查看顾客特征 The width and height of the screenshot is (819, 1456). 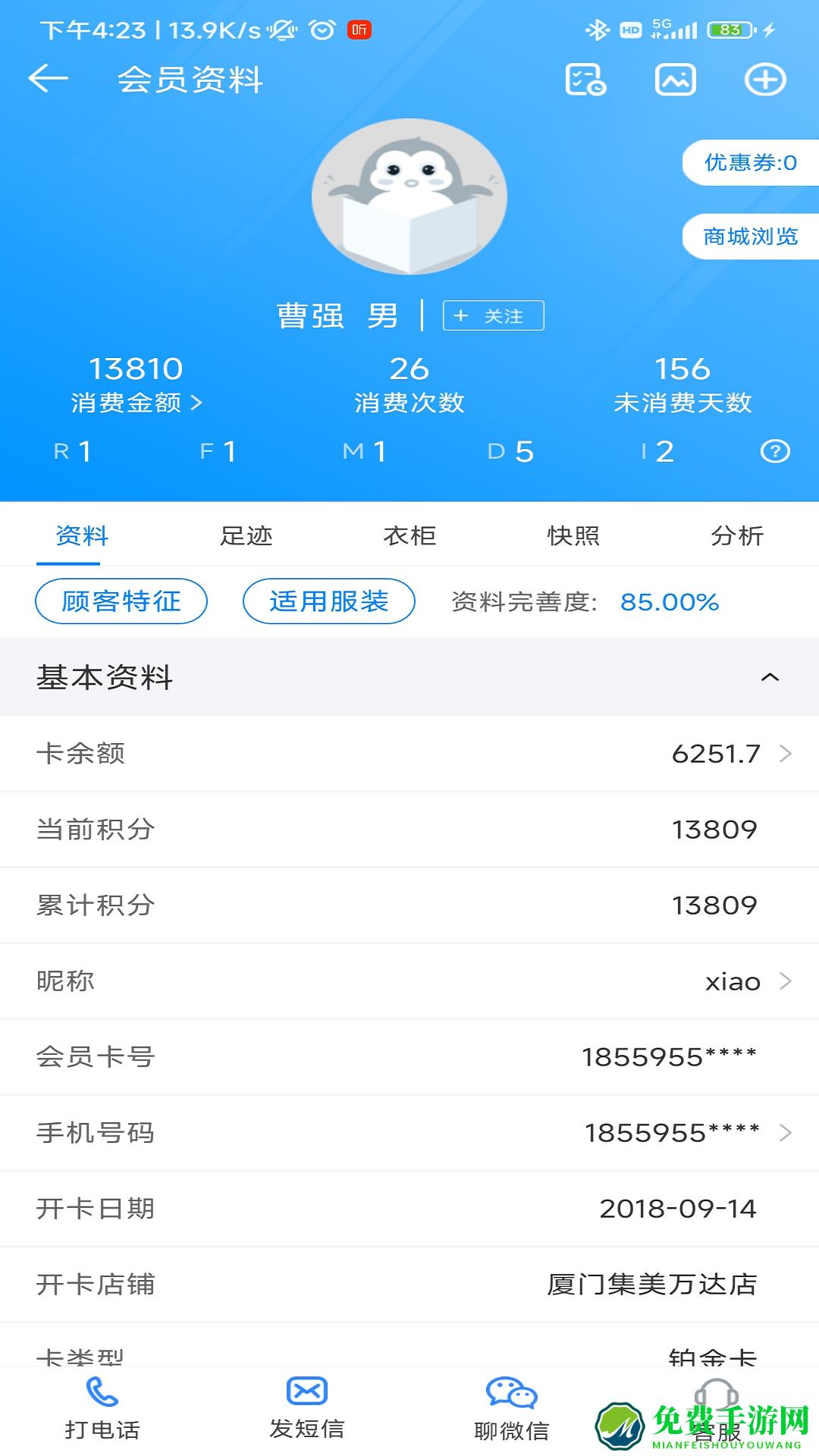(x=121, y=601)
